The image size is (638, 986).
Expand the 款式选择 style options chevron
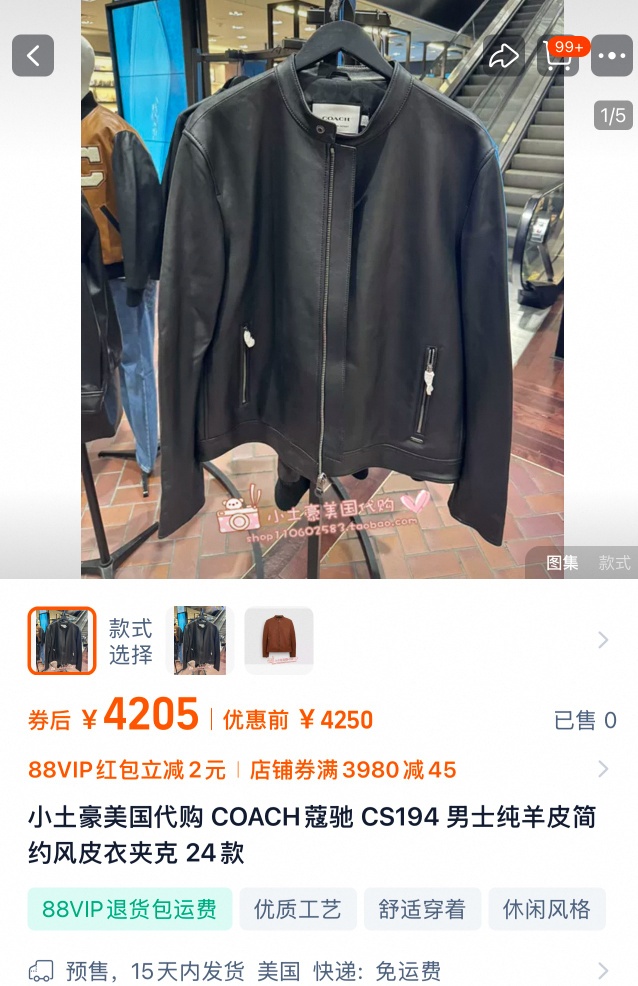603,640
